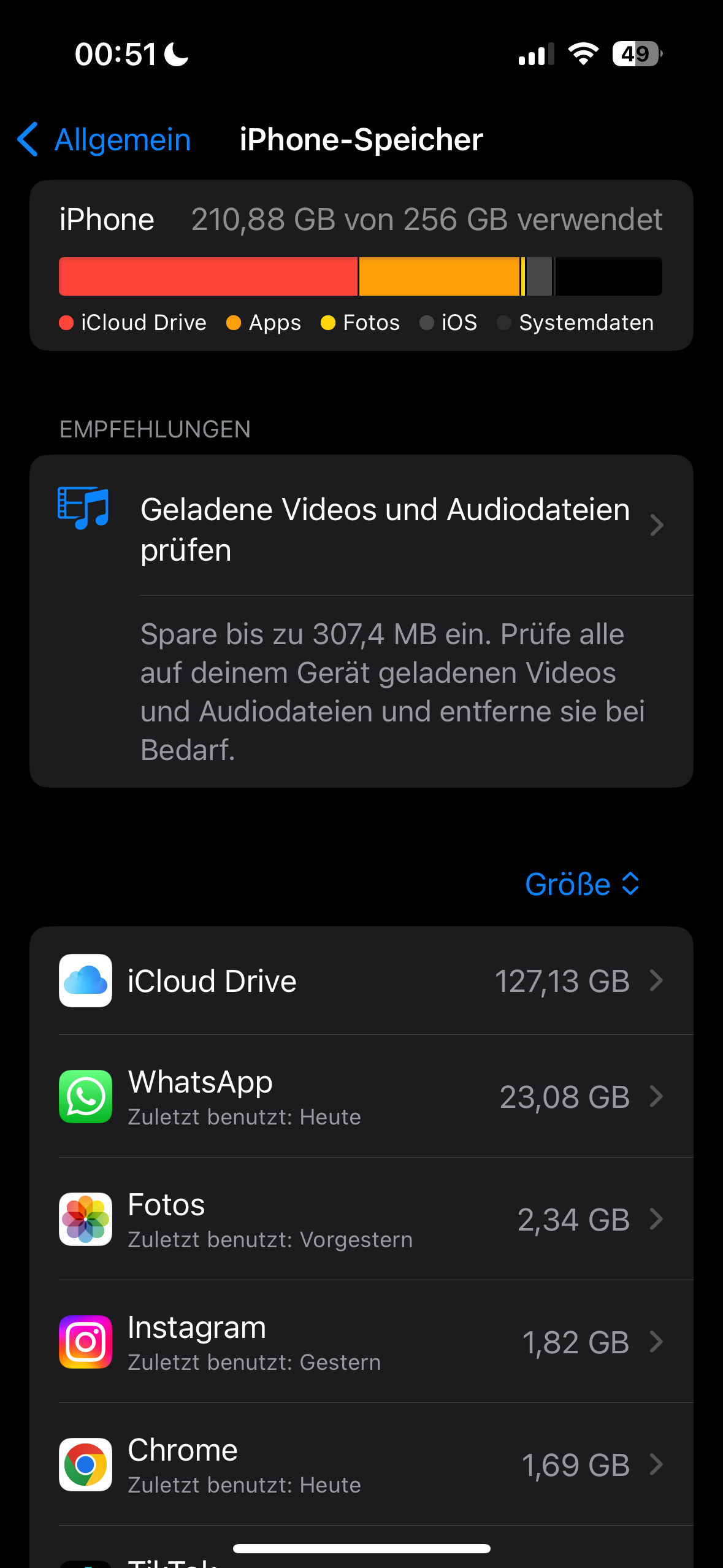View WhatsApp storage usage
This screenshot has width=723, height=1568.
click(362, 1097)
